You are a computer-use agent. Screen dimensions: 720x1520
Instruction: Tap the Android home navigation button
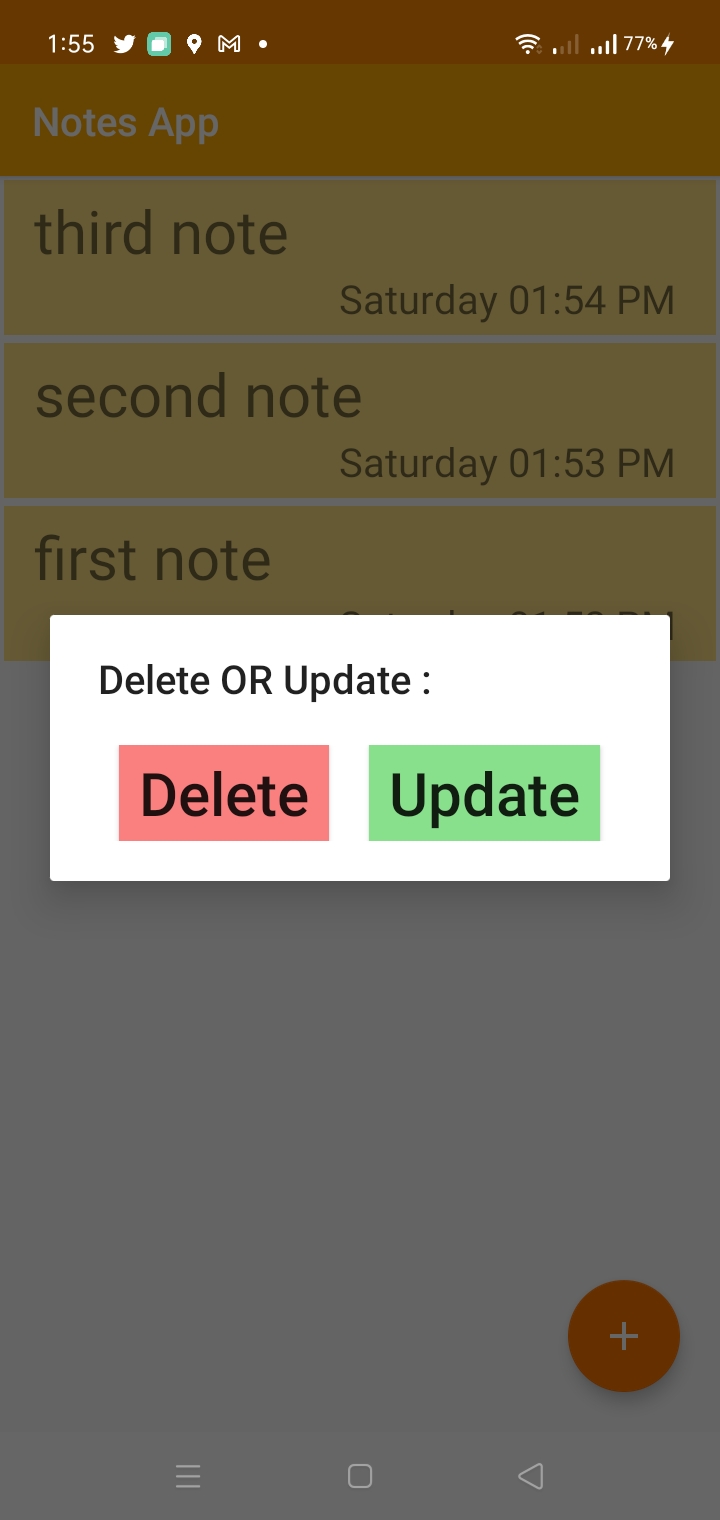click(x=360, y=1475)
